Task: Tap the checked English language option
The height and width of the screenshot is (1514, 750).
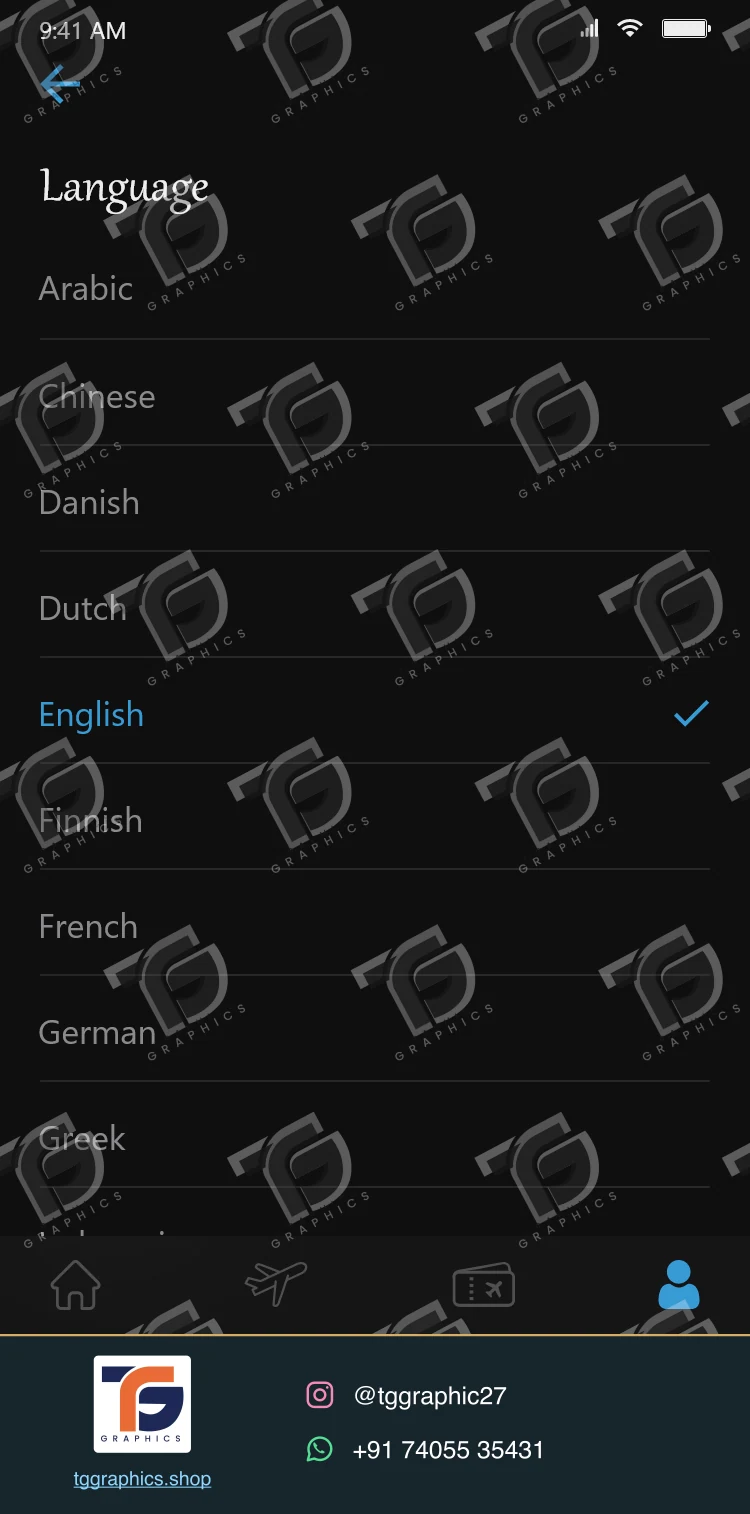Action: coord(374,713)
